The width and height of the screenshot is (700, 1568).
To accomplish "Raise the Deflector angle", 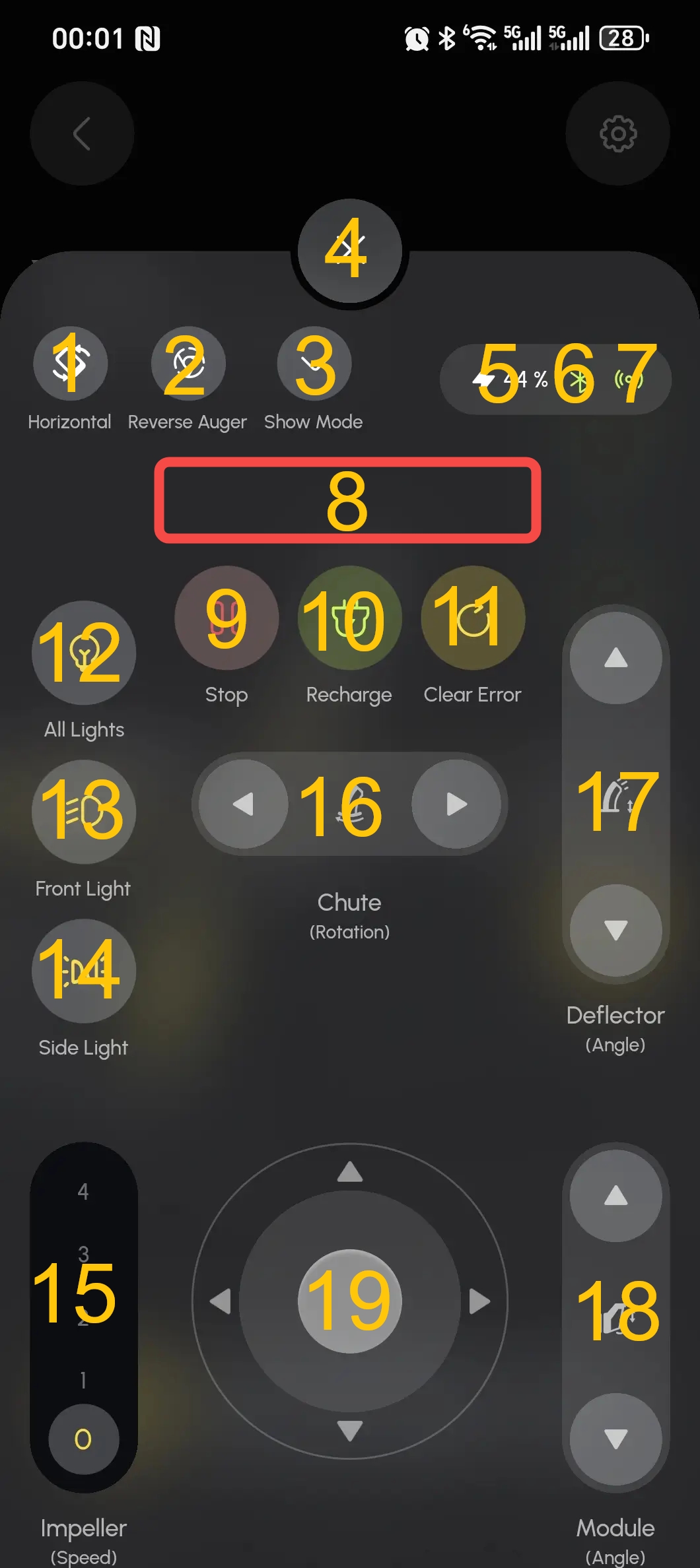I will pos(615,658).
